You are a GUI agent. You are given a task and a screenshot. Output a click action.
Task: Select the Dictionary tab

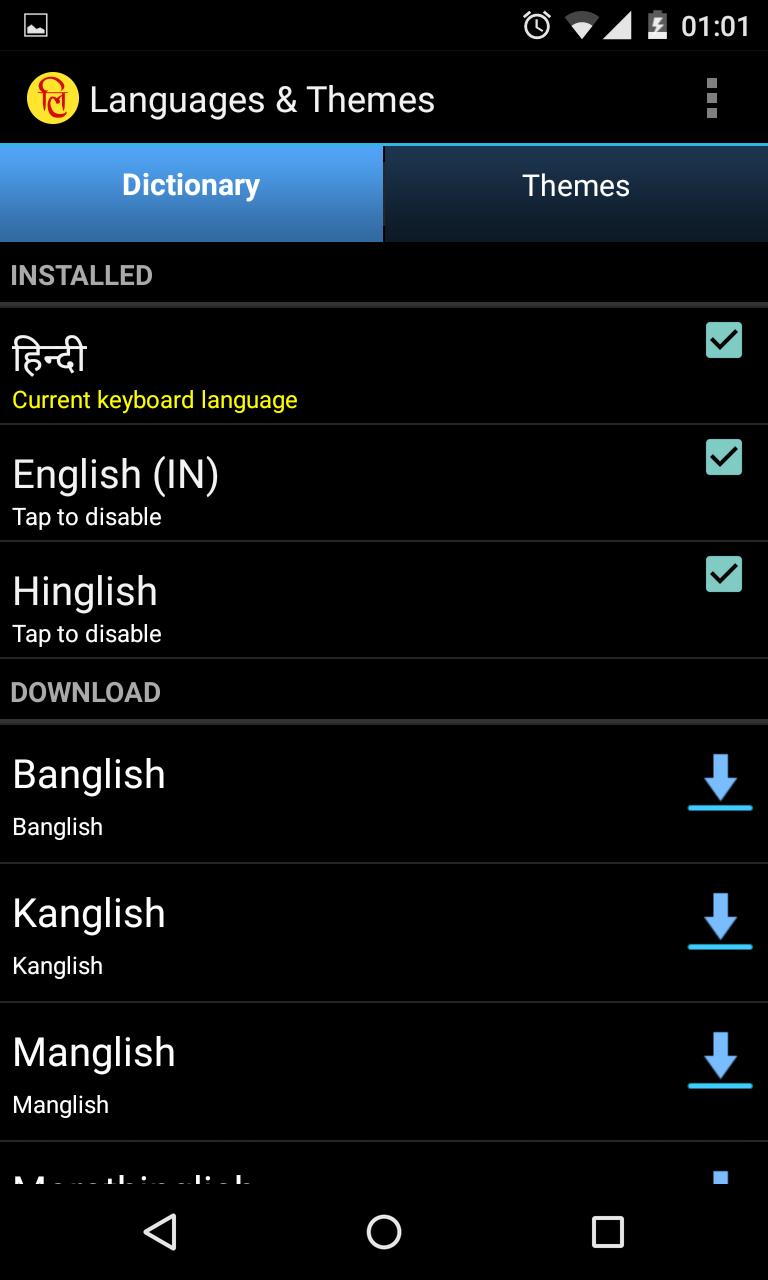190,192
